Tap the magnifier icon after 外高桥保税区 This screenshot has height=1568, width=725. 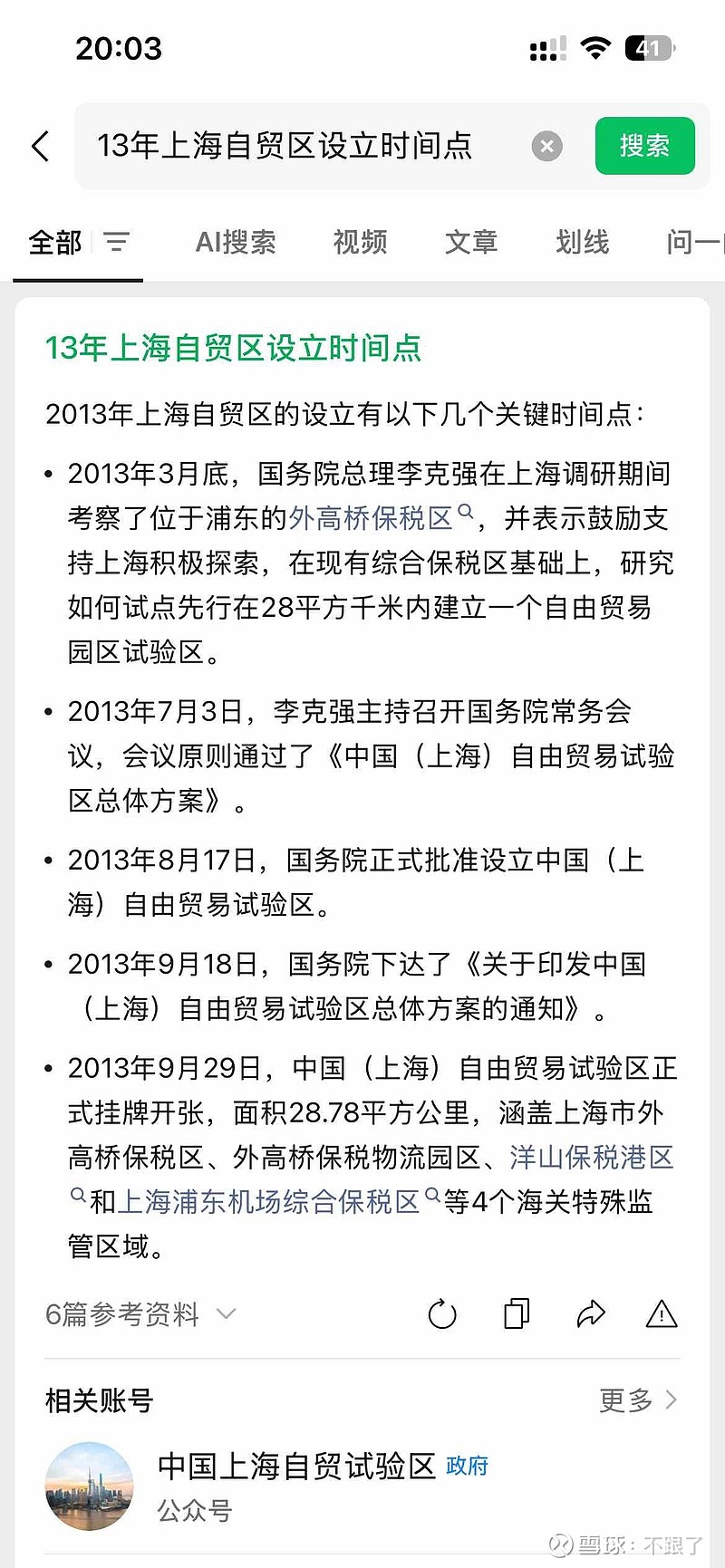[467, 512]
